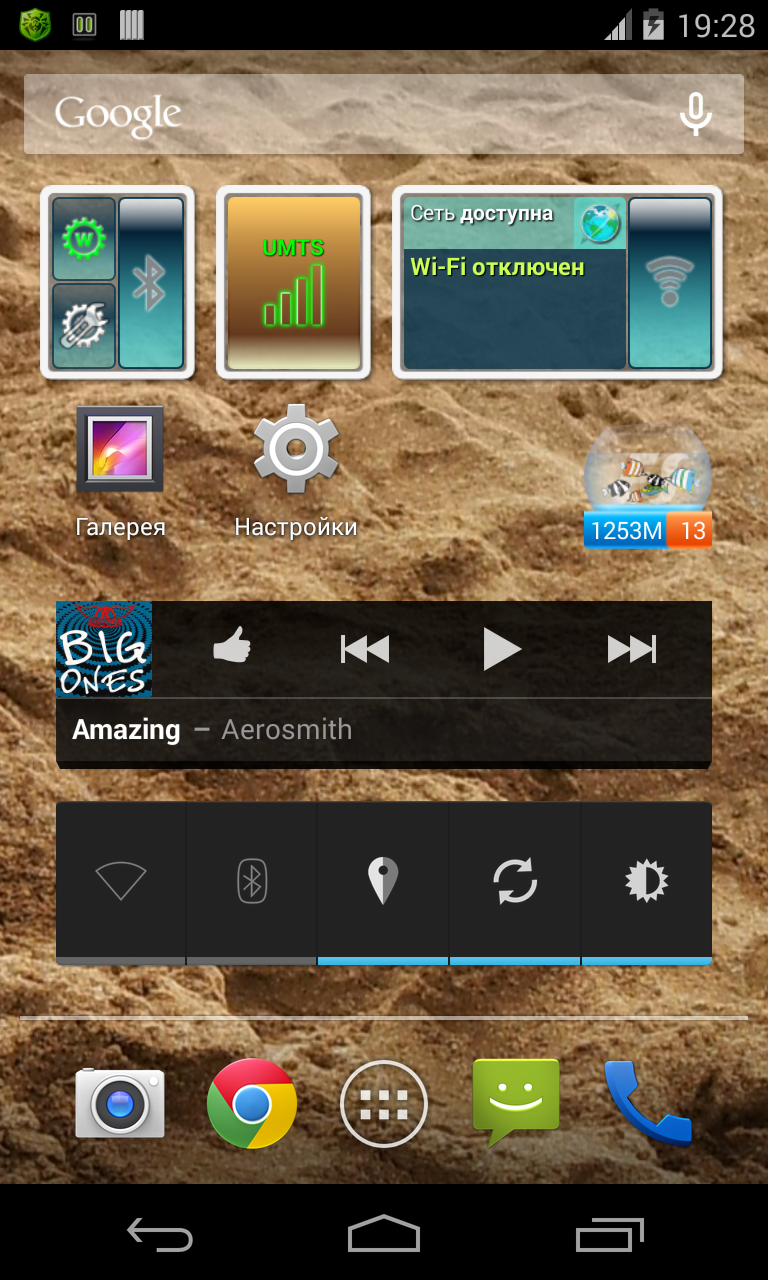The height and width of the screenshot is (1280, 768).
Task: Play Amazing by Aerosmith
Action: point(501,649)
